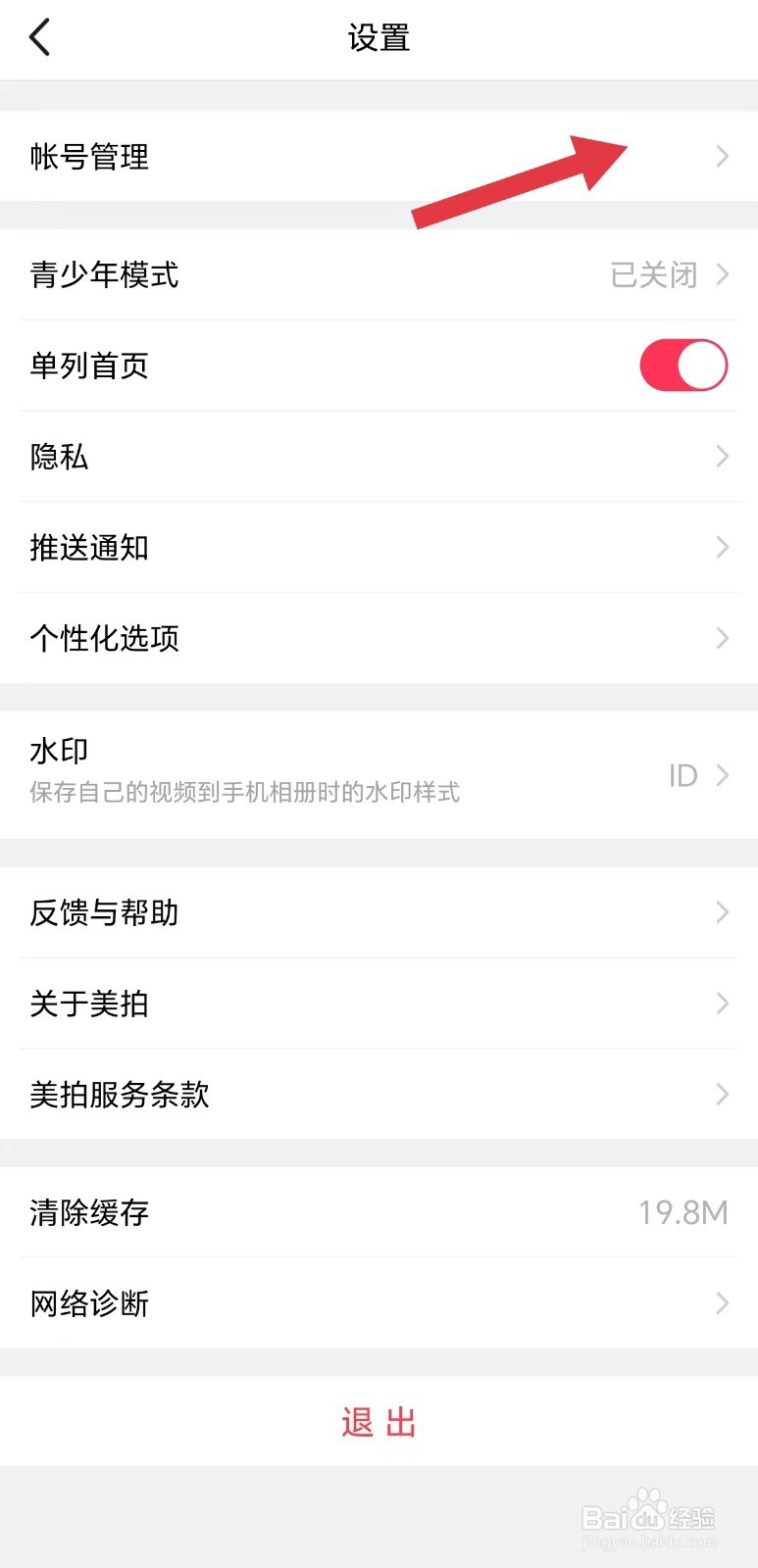Tap 退出 to log out
The height and width of the screenshot is (1568, 758).
(x=379, y=1422)
